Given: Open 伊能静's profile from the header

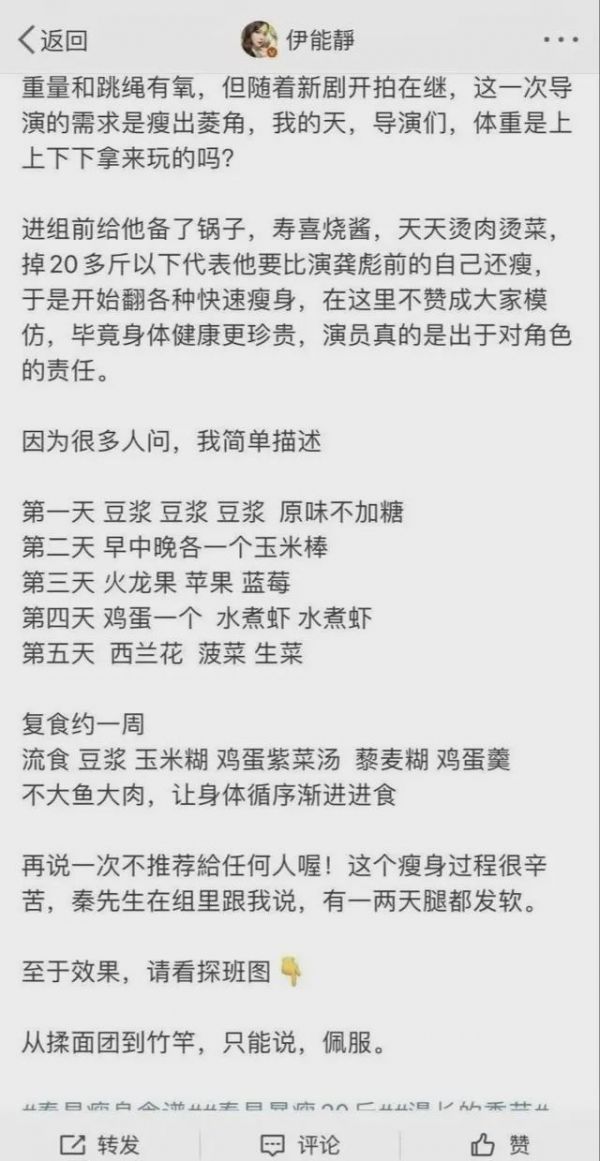Looking at the screenshot, I should point(298,40).
